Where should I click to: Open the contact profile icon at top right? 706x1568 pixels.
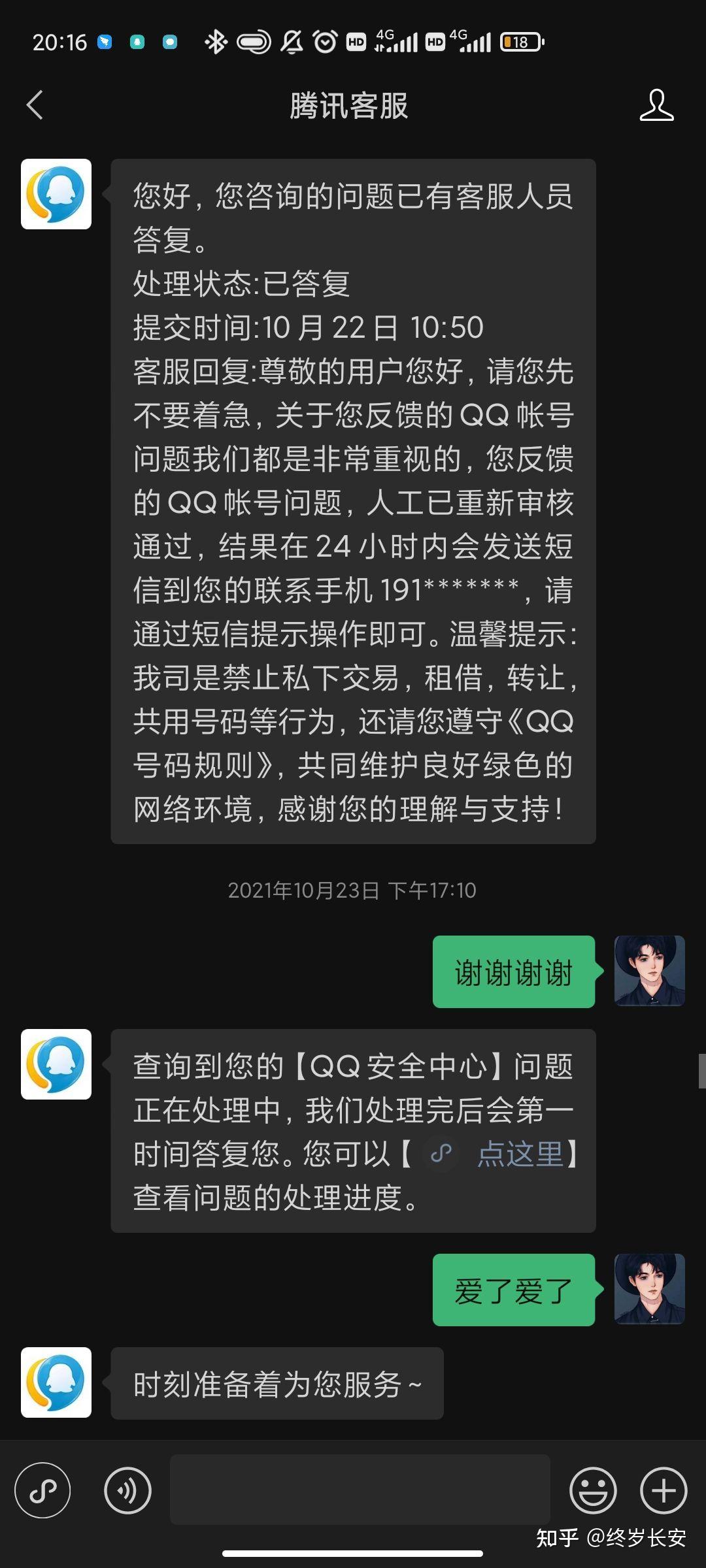658,106
